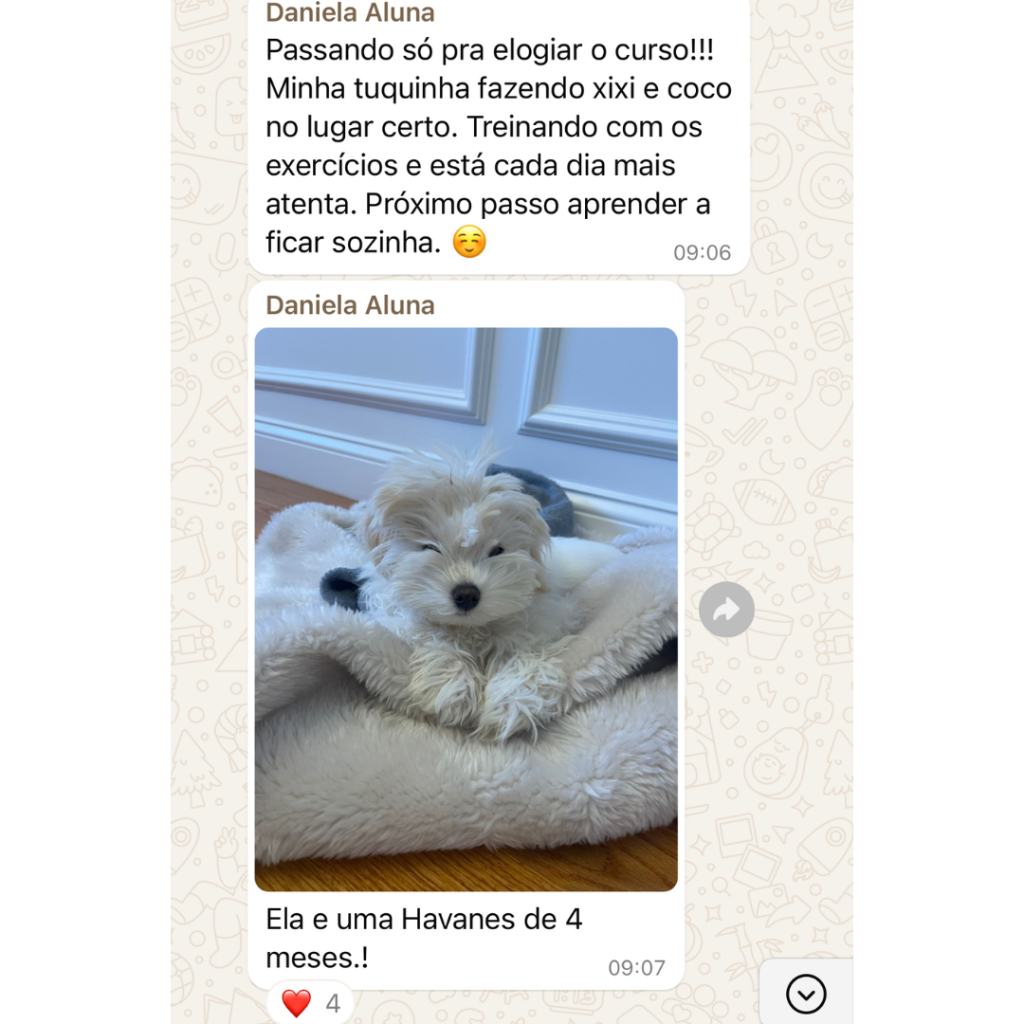Jump to the latest messages with down arrow
Screen dimensions: 1024x1024
(806, 994)
